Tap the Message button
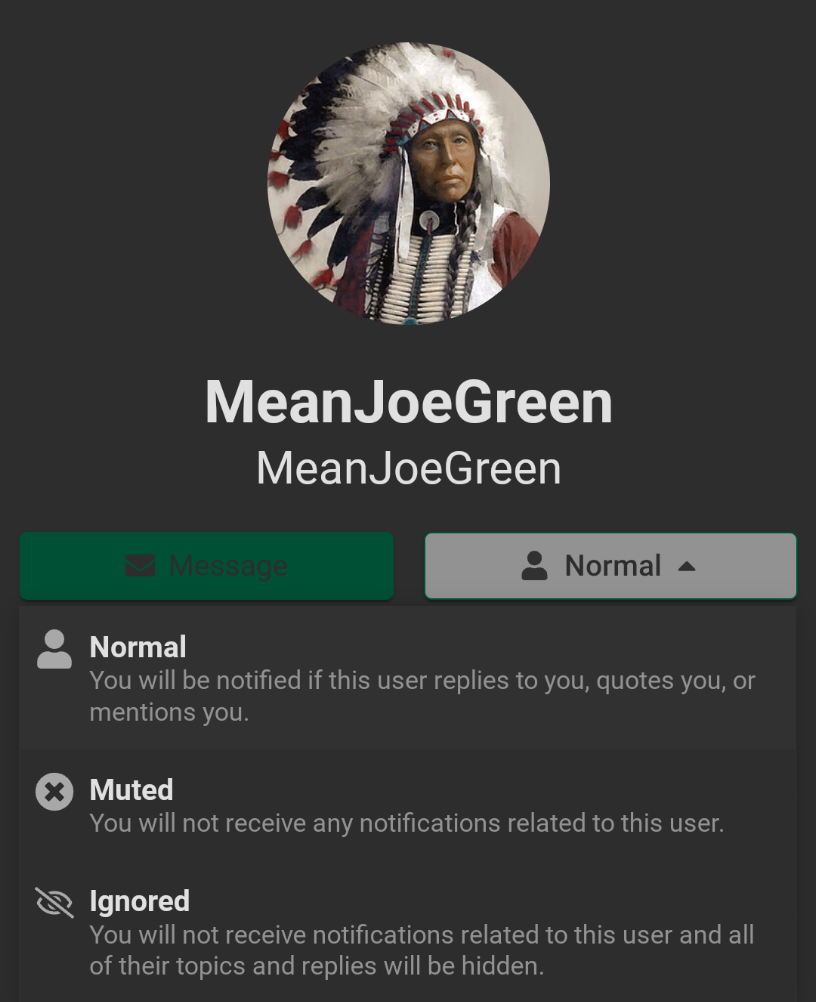The height and width of the screenshot is (1002, 816). [x=206, y=566]
